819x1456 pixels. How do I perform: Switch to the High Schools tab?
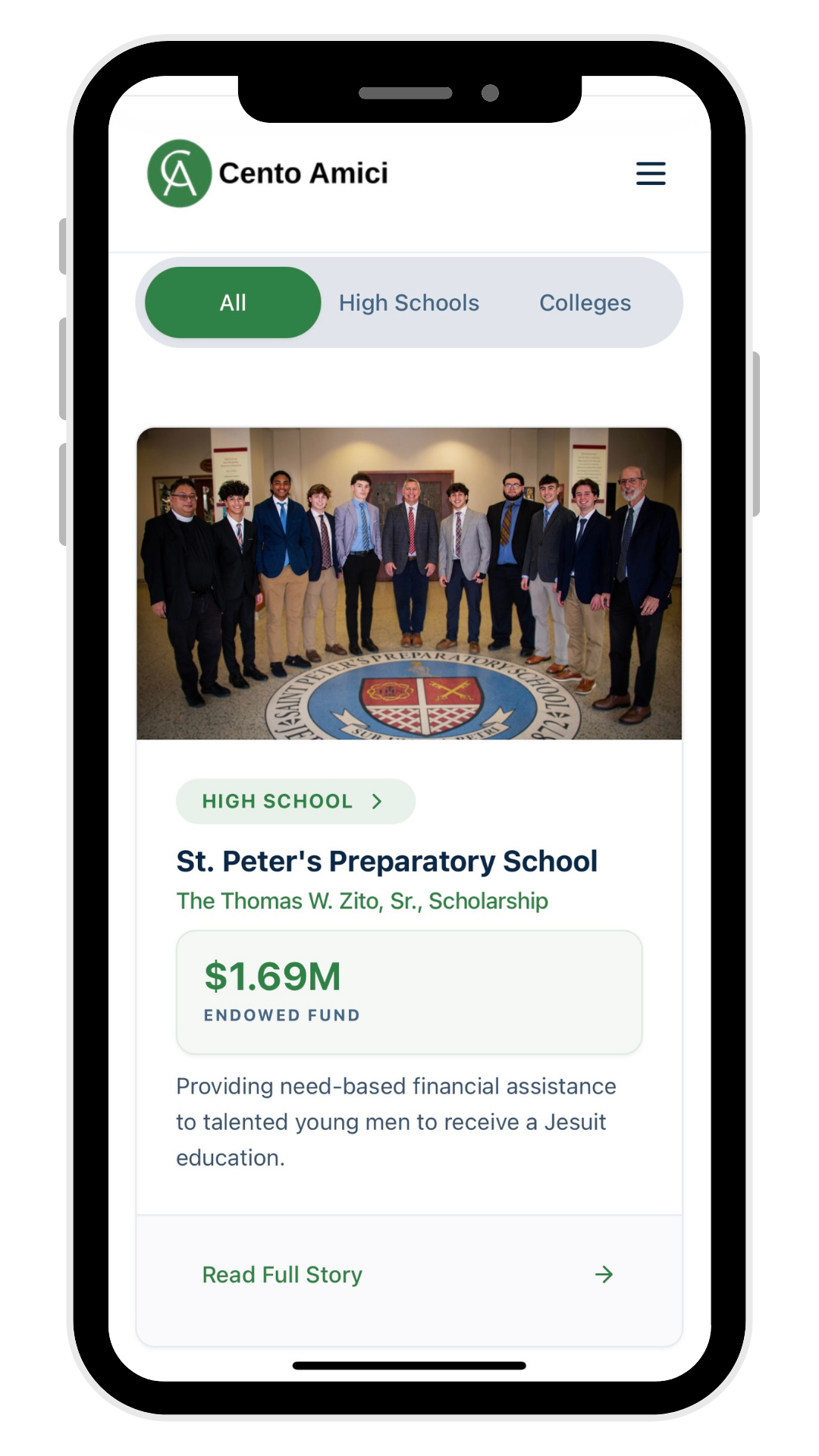[x=409, y=303]
